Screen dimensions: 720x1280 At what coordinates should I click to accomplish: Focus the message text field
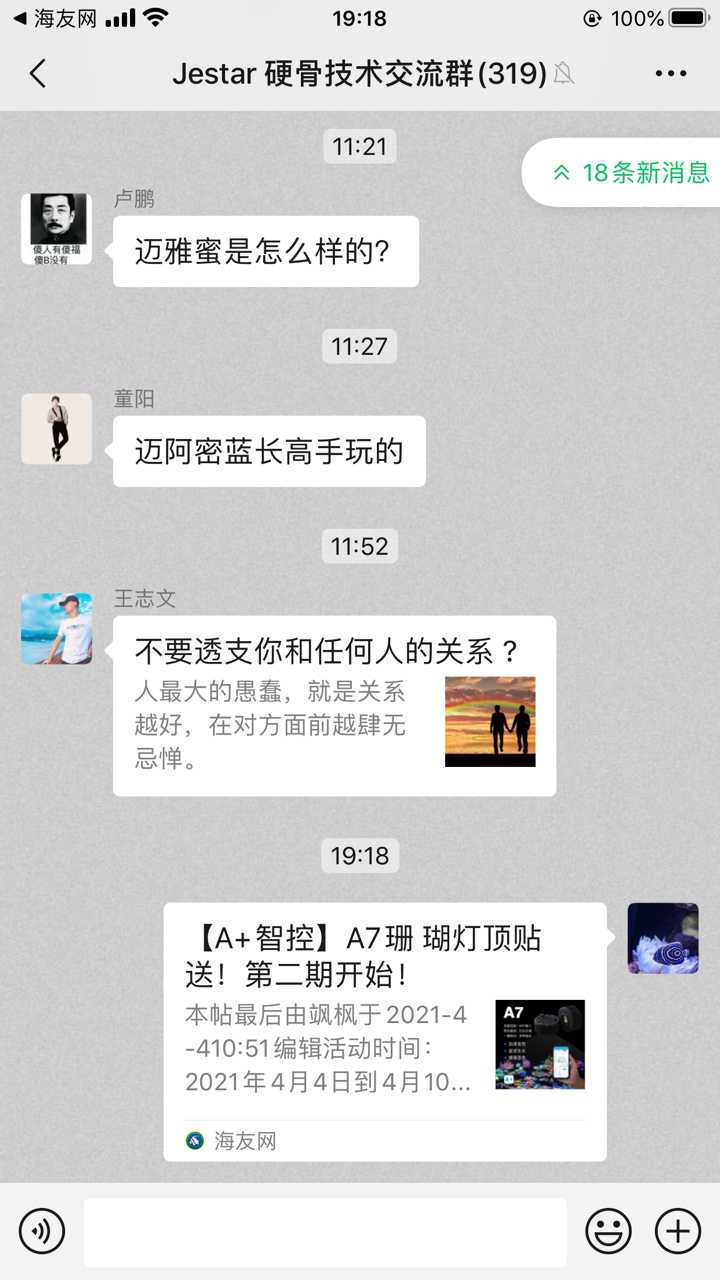coord(325,1232)
